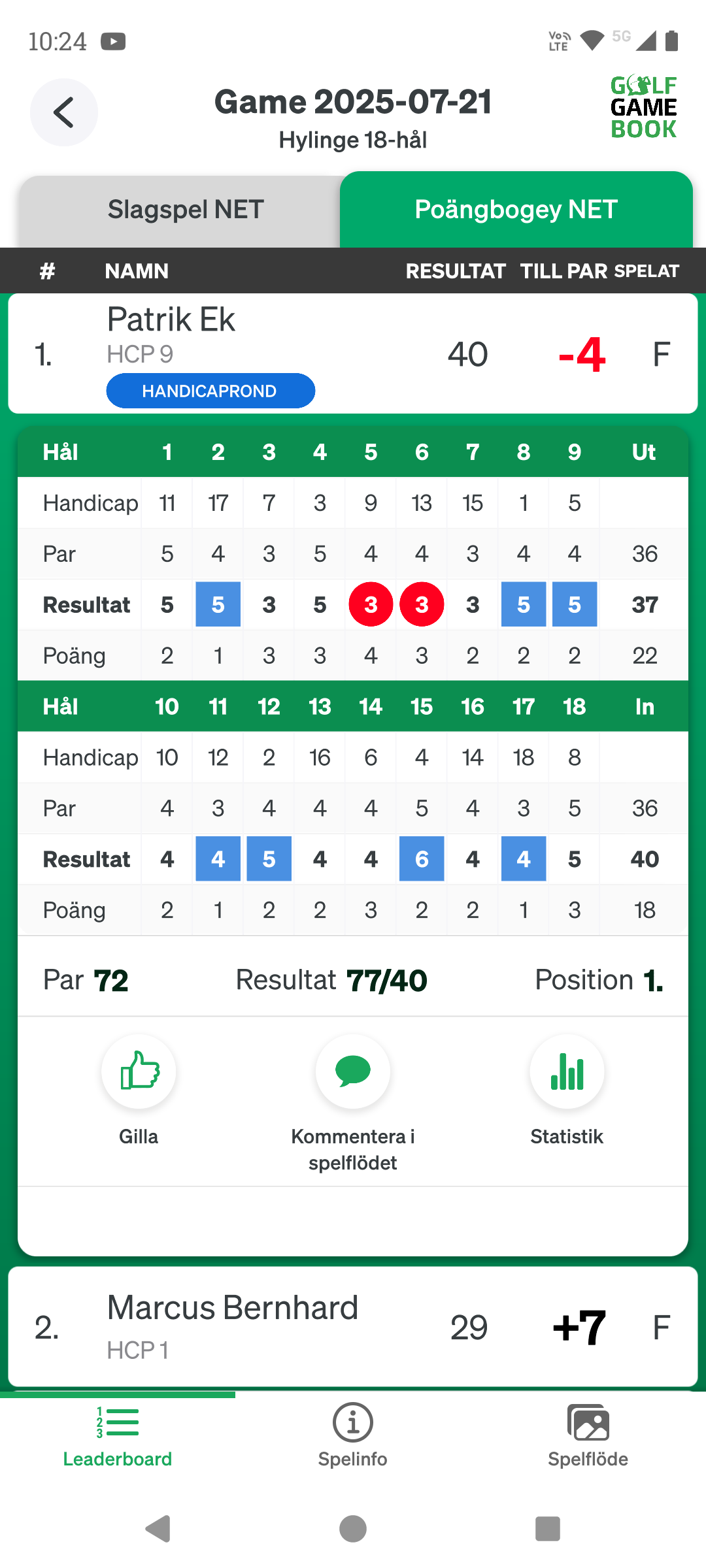Screen dimensions: 706x1568
Task: Open Statistik for Patrik Ek
Action: click(x=567, y=1071)
